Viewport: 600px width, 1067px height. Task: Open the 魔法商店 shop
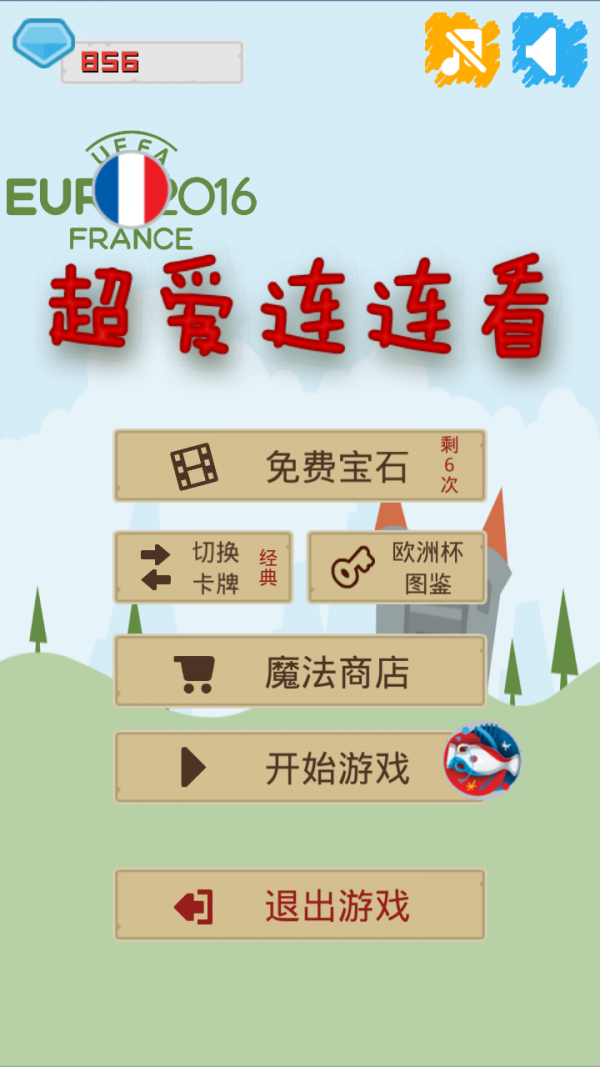(299, 671)
